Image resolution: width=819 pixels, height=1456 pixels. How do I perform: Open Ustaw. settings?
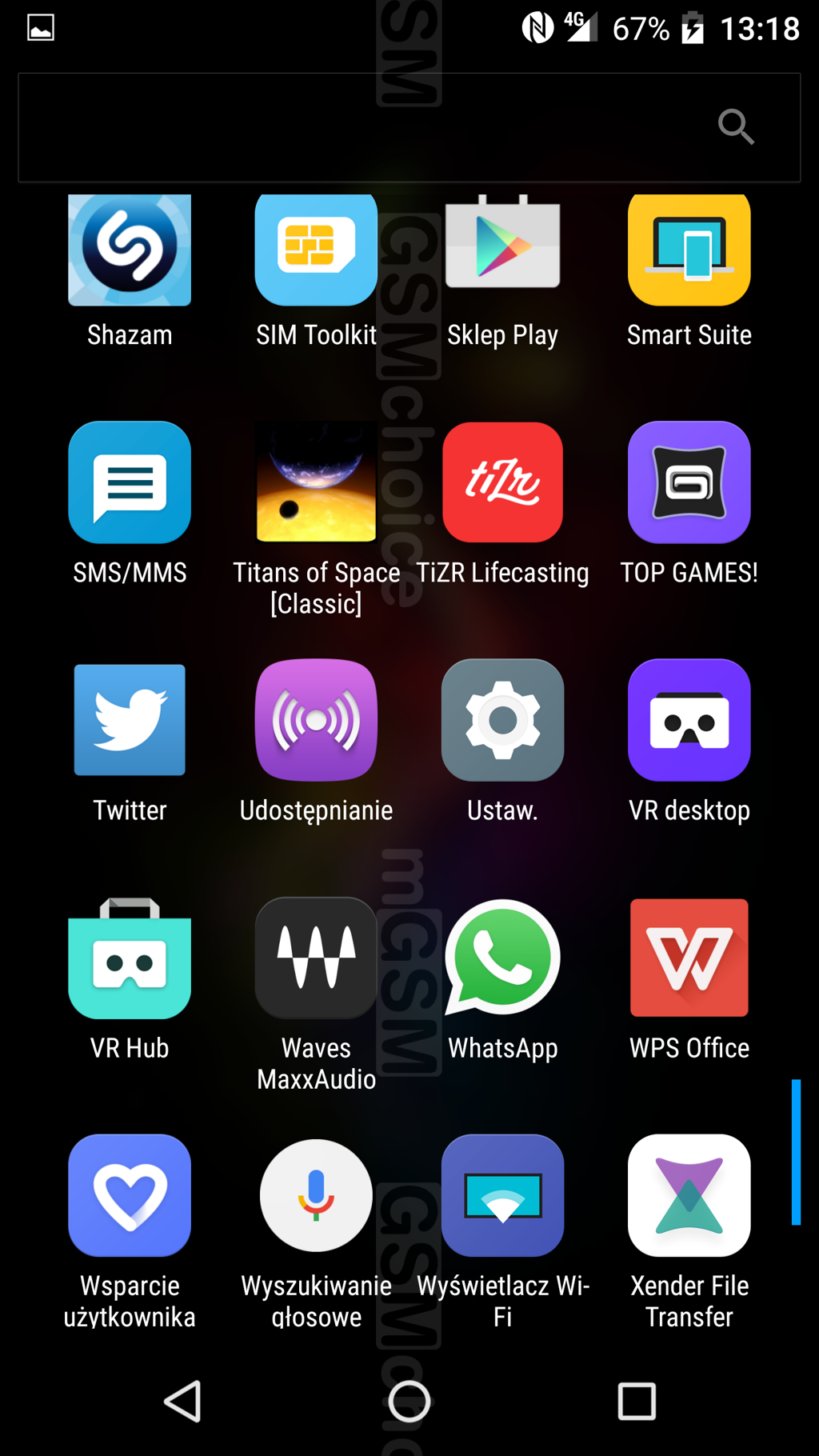tap(502, 720)
